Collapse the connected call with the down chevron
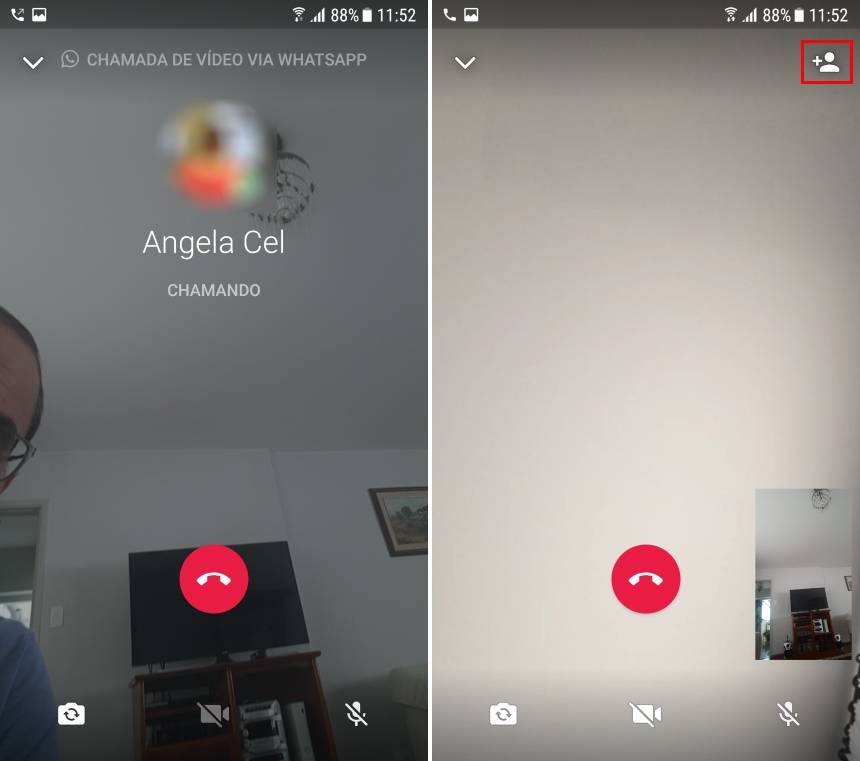 (464, 62)
